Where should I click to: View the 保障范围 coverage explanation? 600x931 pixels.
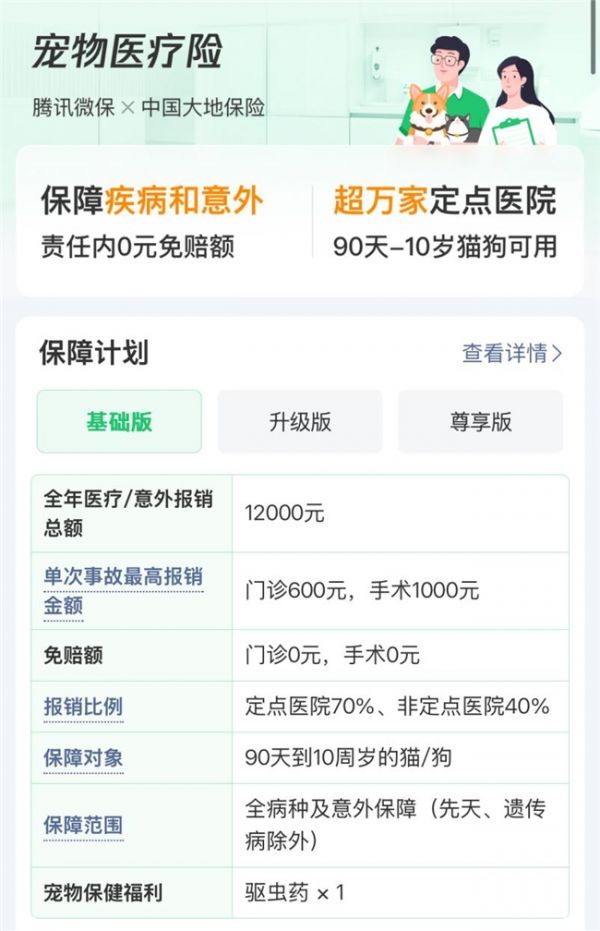pyautogui.click(x=83, y=825)
